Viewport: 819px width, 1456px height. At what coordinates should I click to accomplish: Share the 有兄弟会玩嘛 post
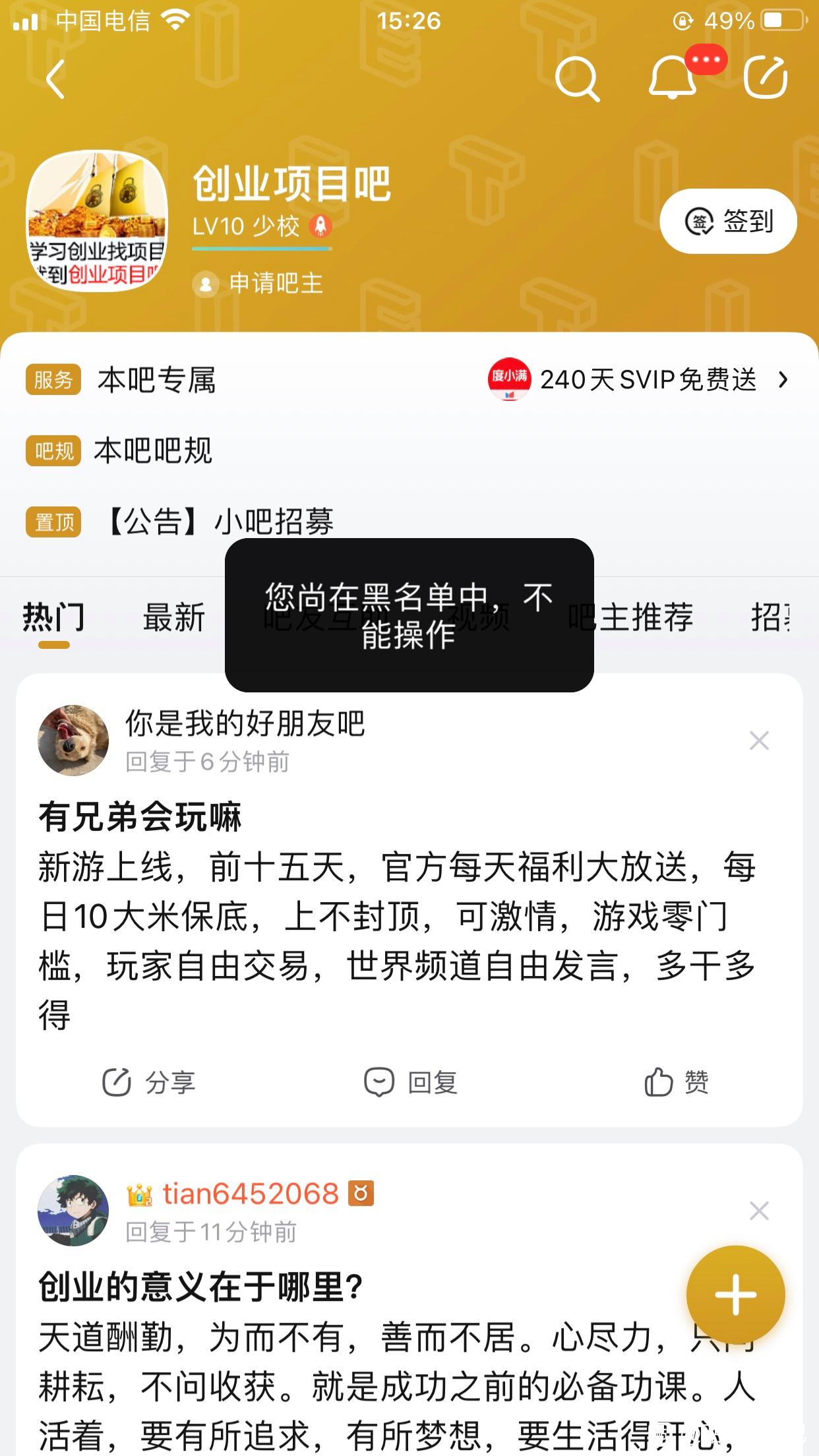click(x=149, y=1082)
